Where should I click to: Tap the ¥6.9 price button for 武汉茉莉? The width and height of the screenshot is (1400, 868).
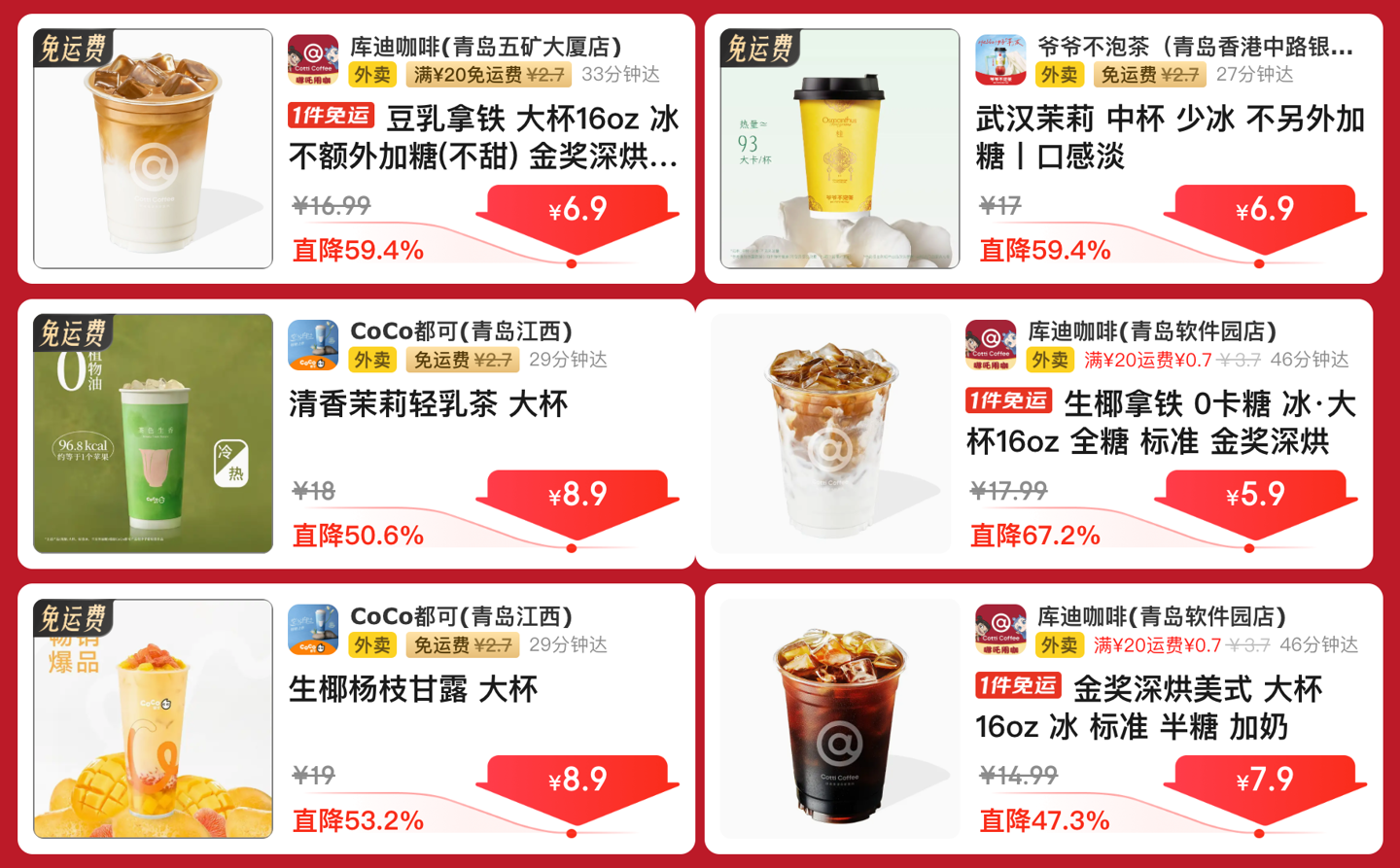pyautogui.click(x=1264, y=210)
